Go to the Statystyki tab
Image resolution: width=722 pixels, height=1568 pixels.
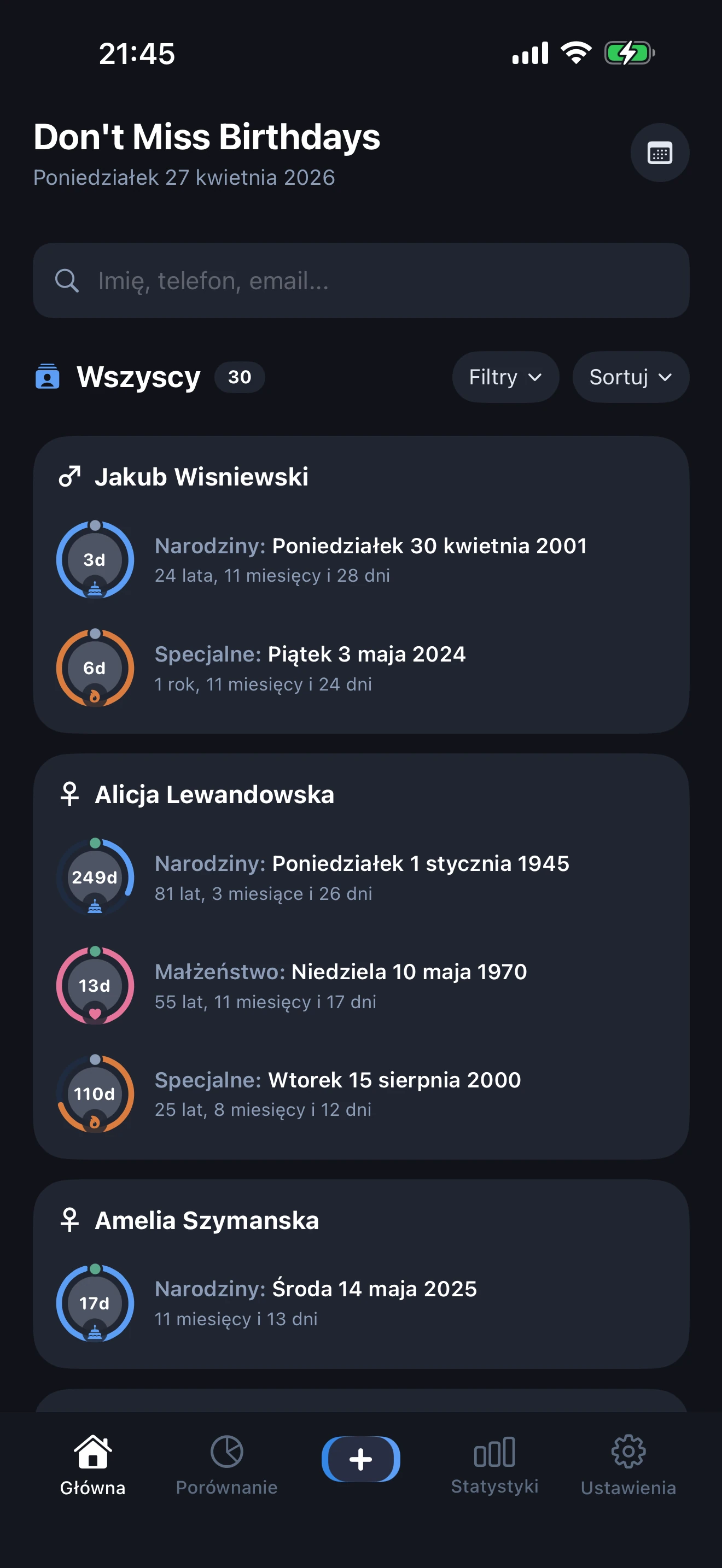point(494,1465)
